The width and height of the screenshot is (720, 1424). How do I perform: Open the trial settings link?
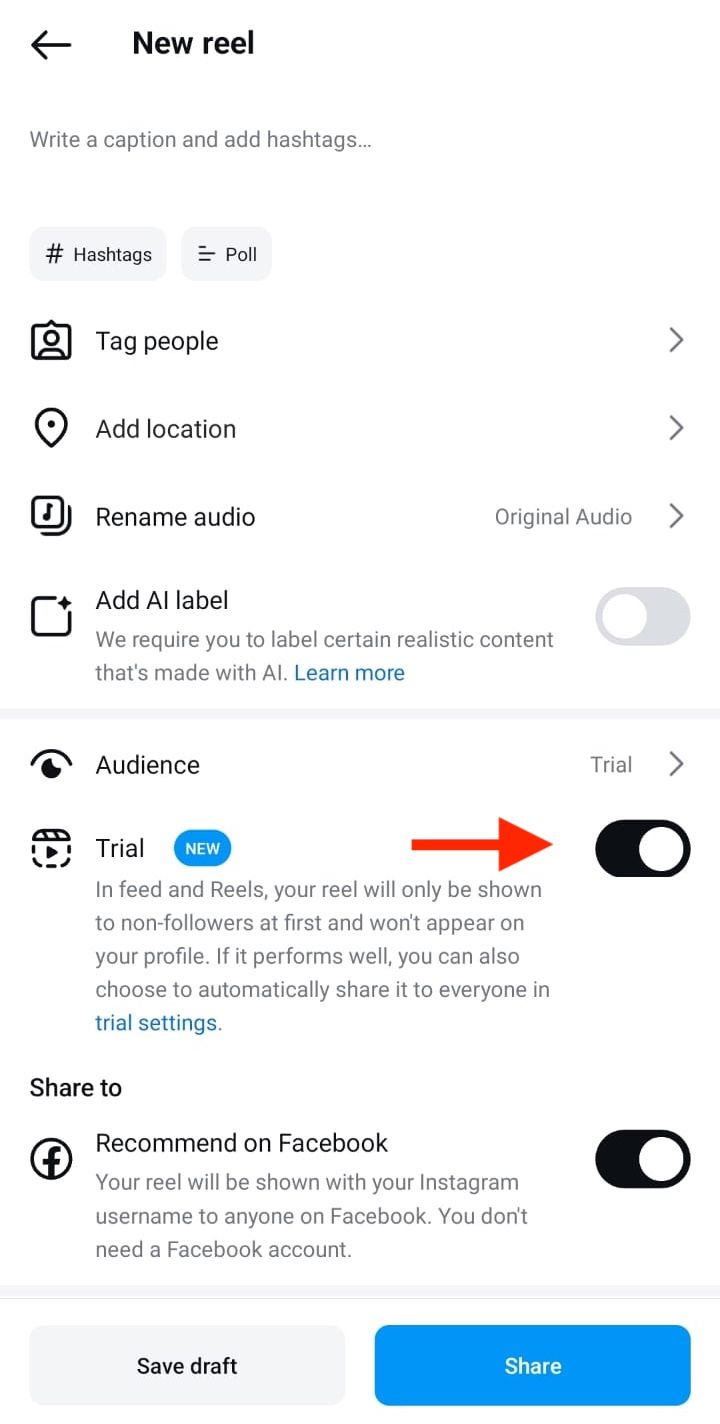(x=156, y=1023)
